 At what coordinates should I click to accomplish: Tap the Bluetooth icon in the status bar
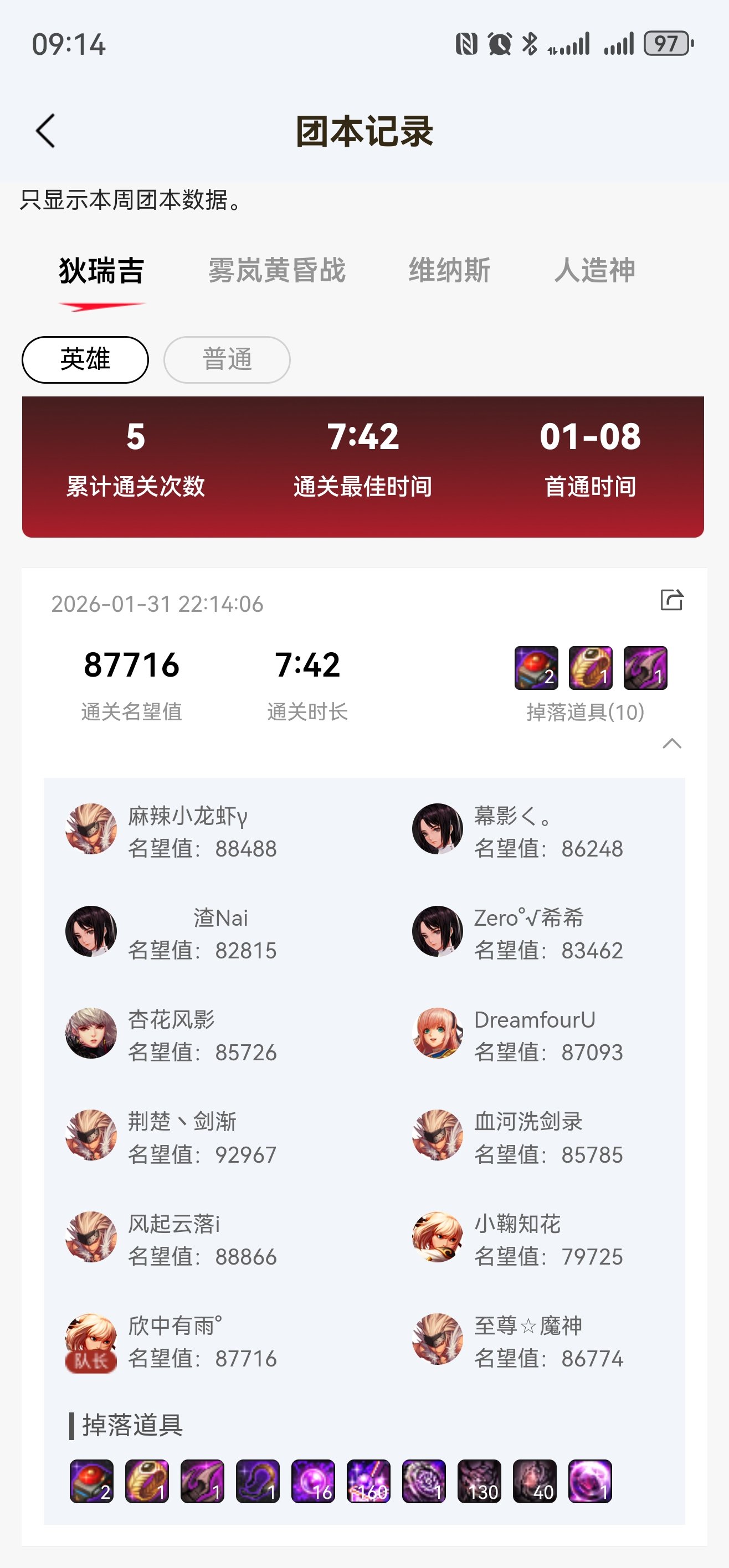point(531,43)
